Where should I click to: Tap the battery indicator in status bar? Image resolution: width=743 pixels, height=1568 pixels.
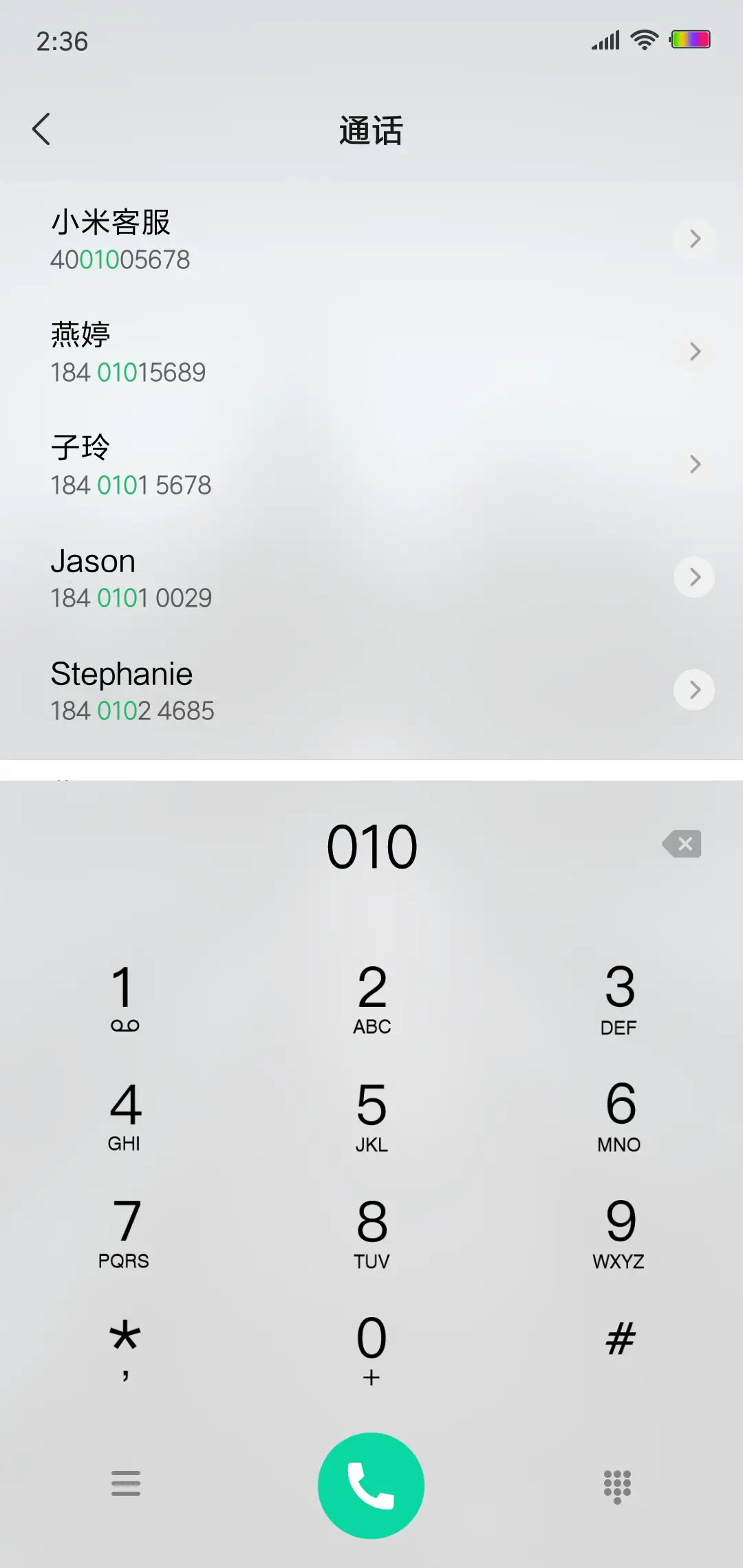click(x=690, y=39)
